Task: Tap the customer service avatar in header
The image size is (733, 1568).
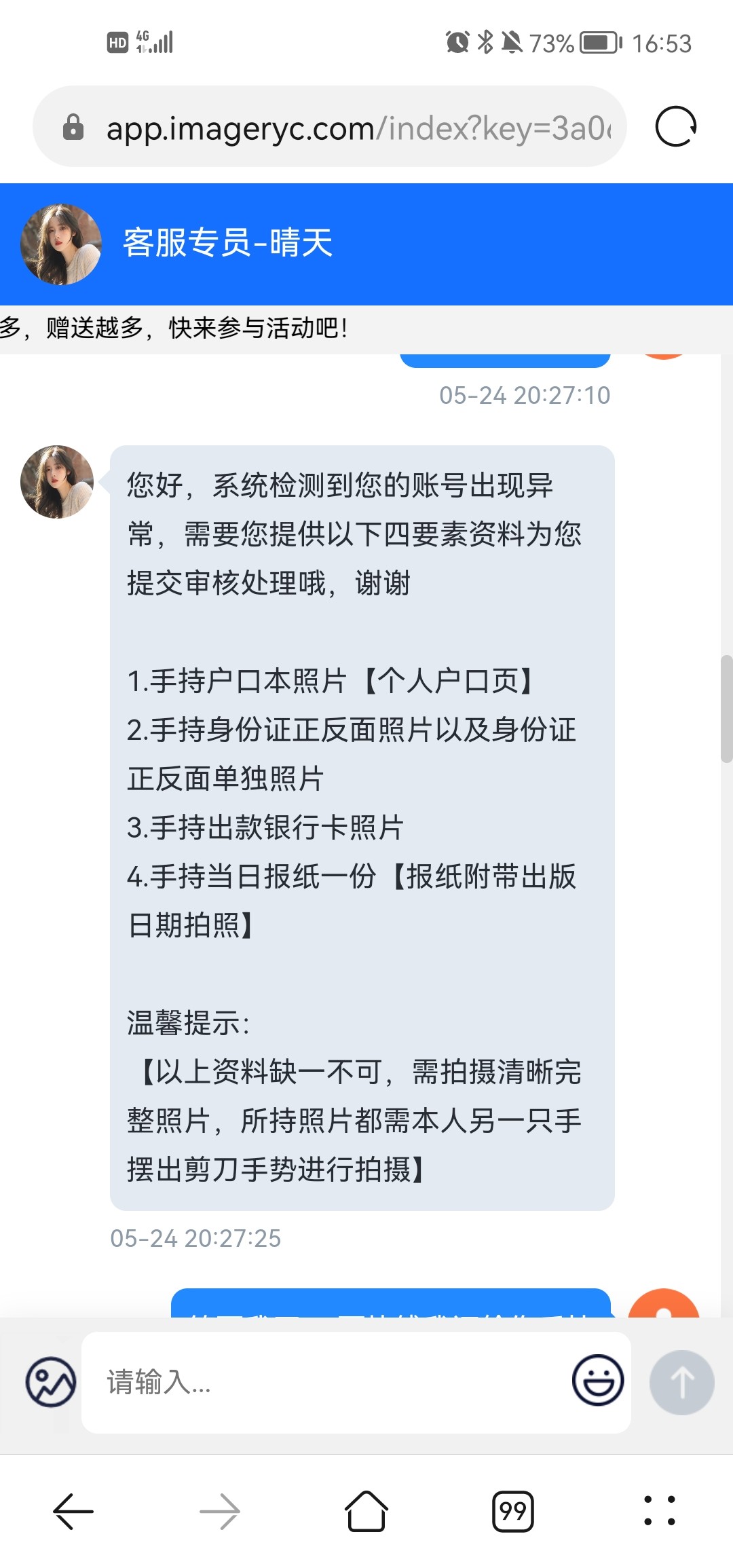Action: coord(61,244)
